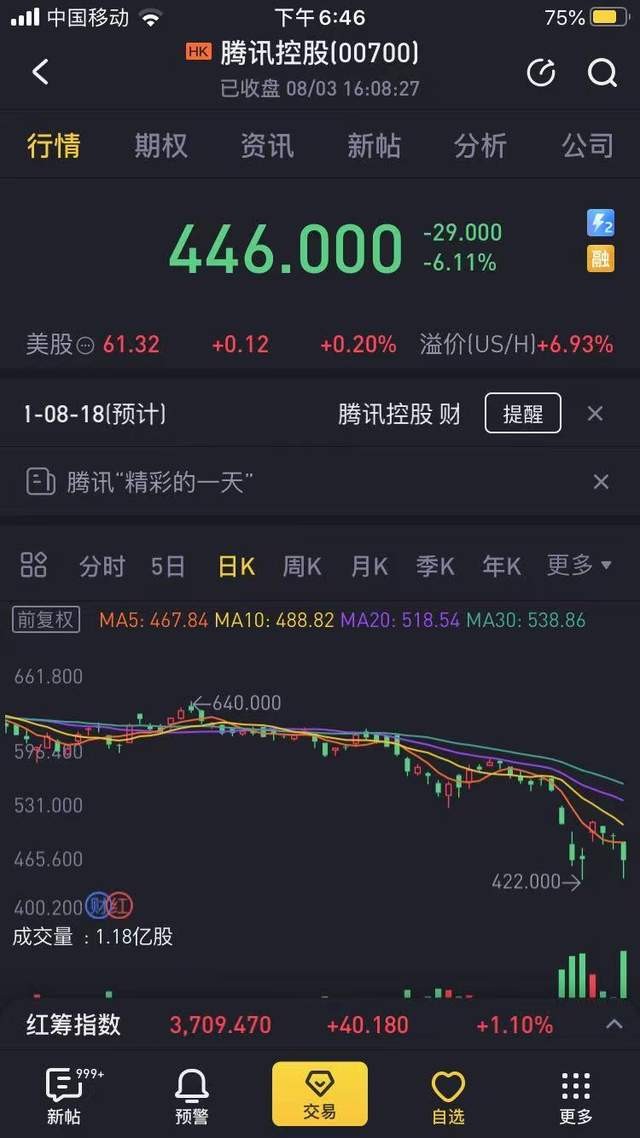Switch to the 分析 tab

coord(480,146)
